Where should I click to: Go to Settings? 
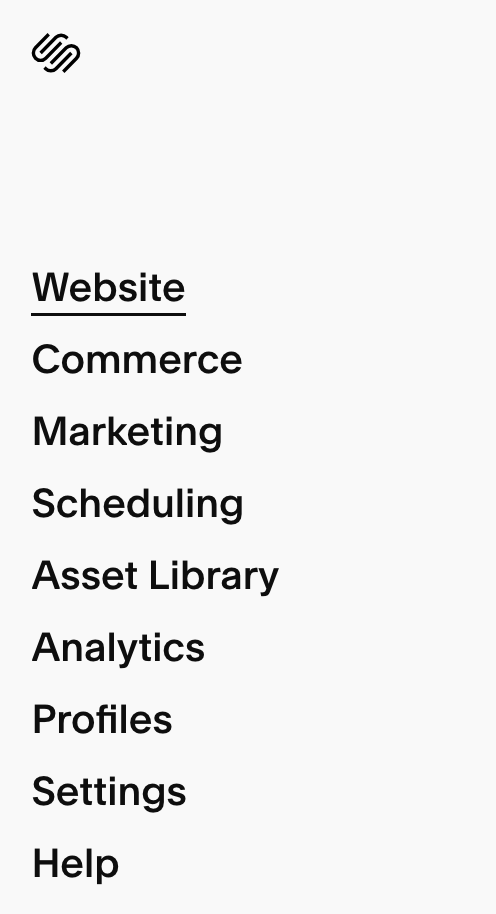click(x=109, y=792)
